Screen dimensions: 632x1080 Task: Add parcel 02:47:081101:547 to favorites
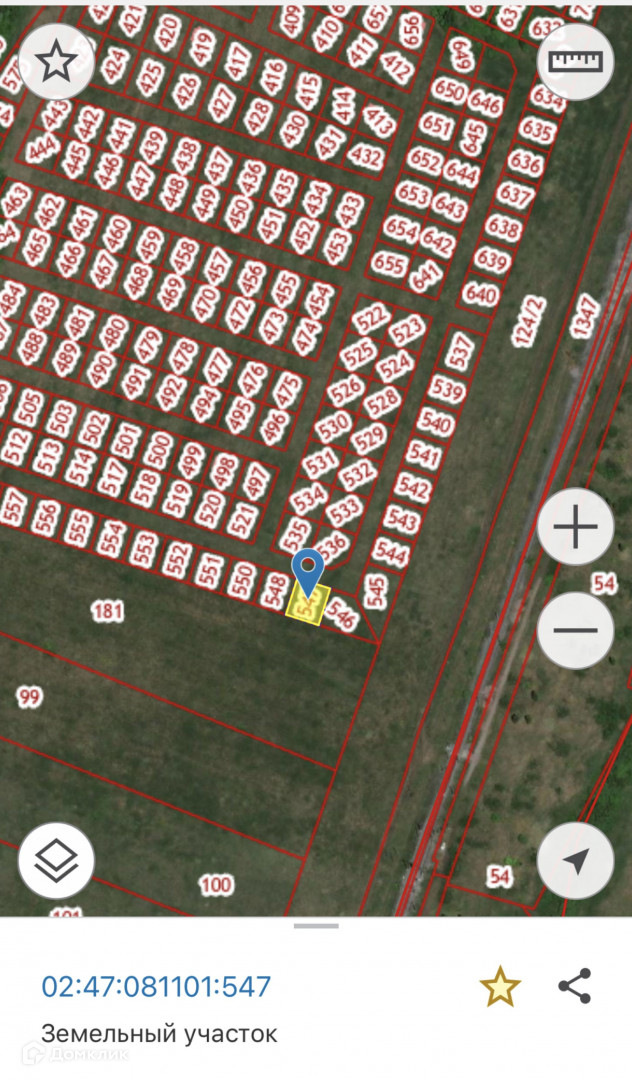[x=500, y=987]
